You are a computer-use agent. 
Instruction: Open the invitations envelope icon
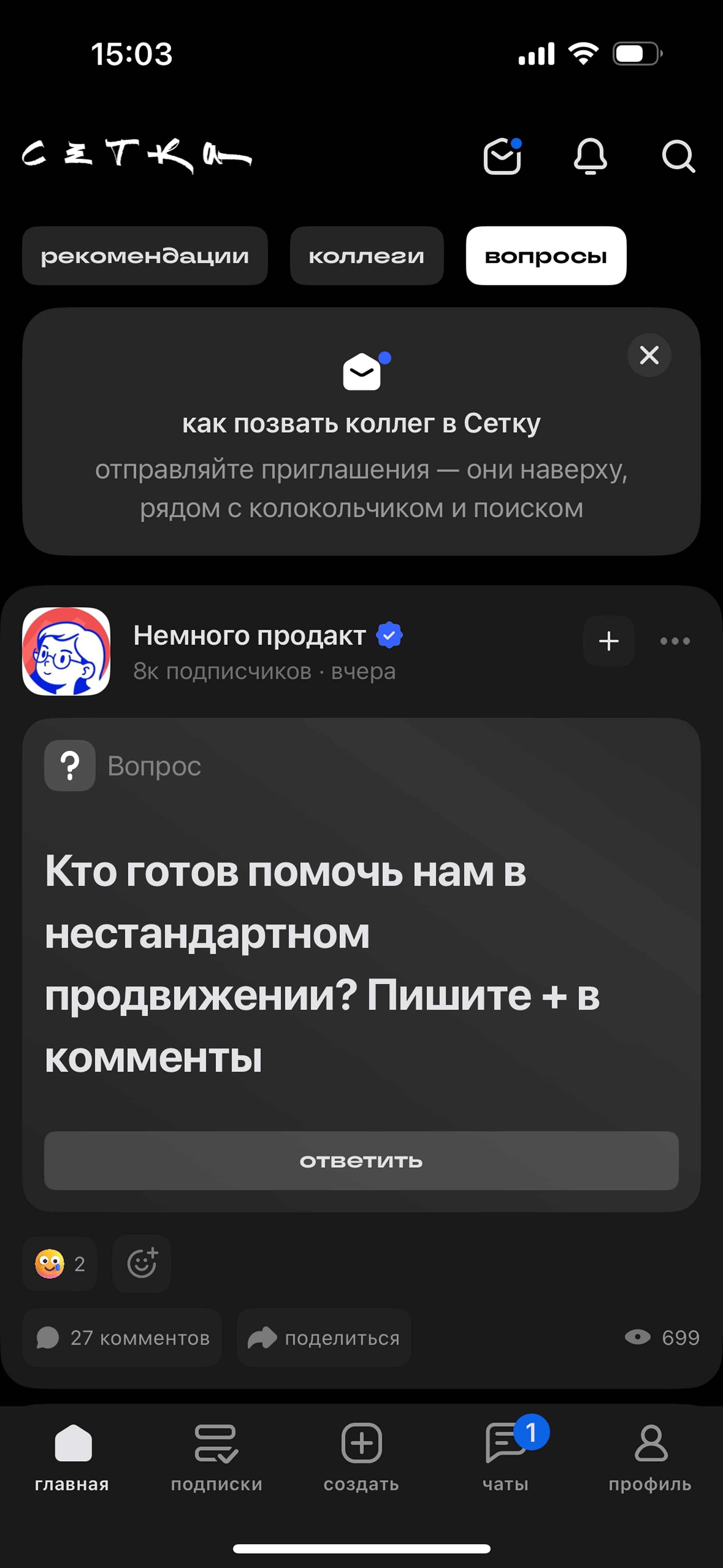pyautogui.click(x=503, y=157)
